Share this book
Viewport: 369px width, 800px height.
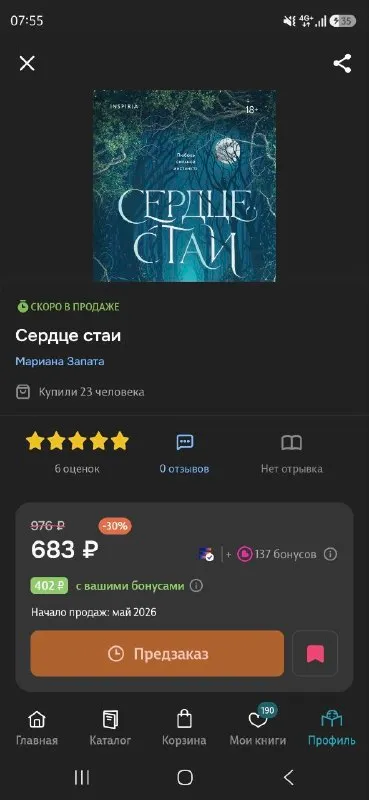tap(342, 64)
